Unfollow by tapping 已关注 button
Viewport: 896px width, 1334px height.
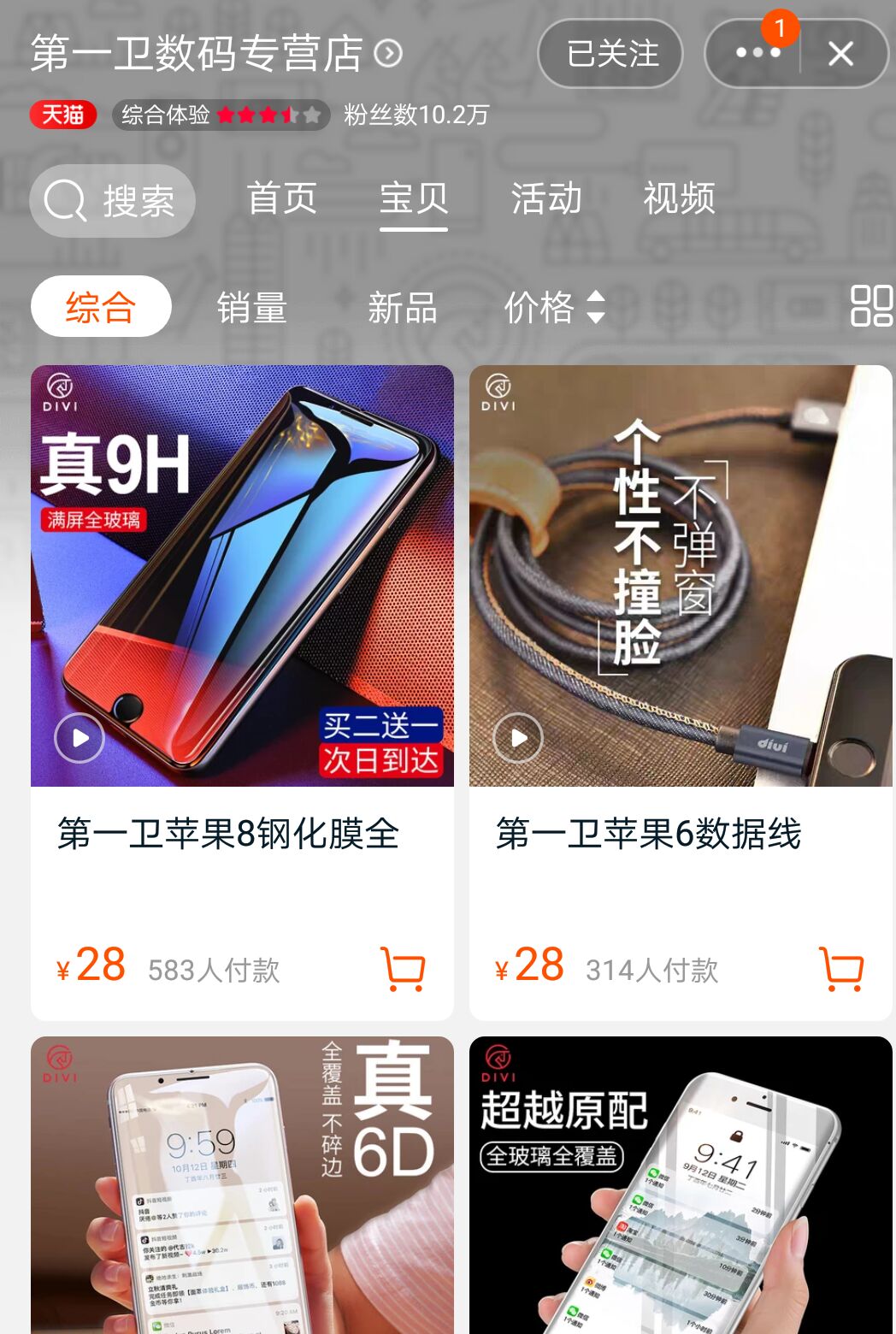pos(610,54)
